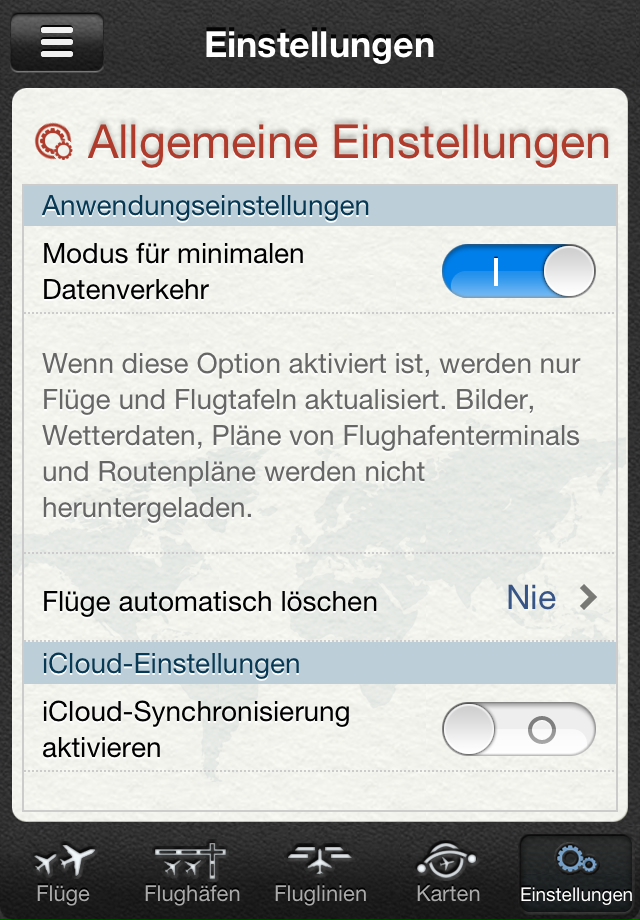Open the hamburger menu button

click(57, 43)
